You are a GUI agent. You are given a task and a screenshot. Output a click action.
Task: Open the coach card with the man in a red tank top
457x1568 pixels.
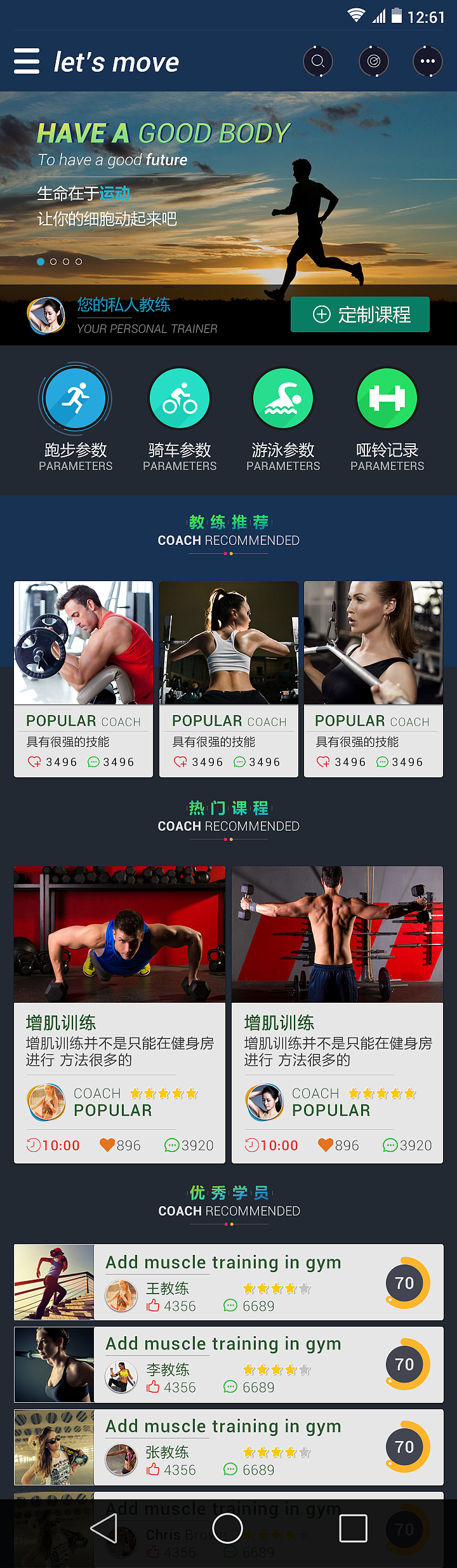click(84, 678)
